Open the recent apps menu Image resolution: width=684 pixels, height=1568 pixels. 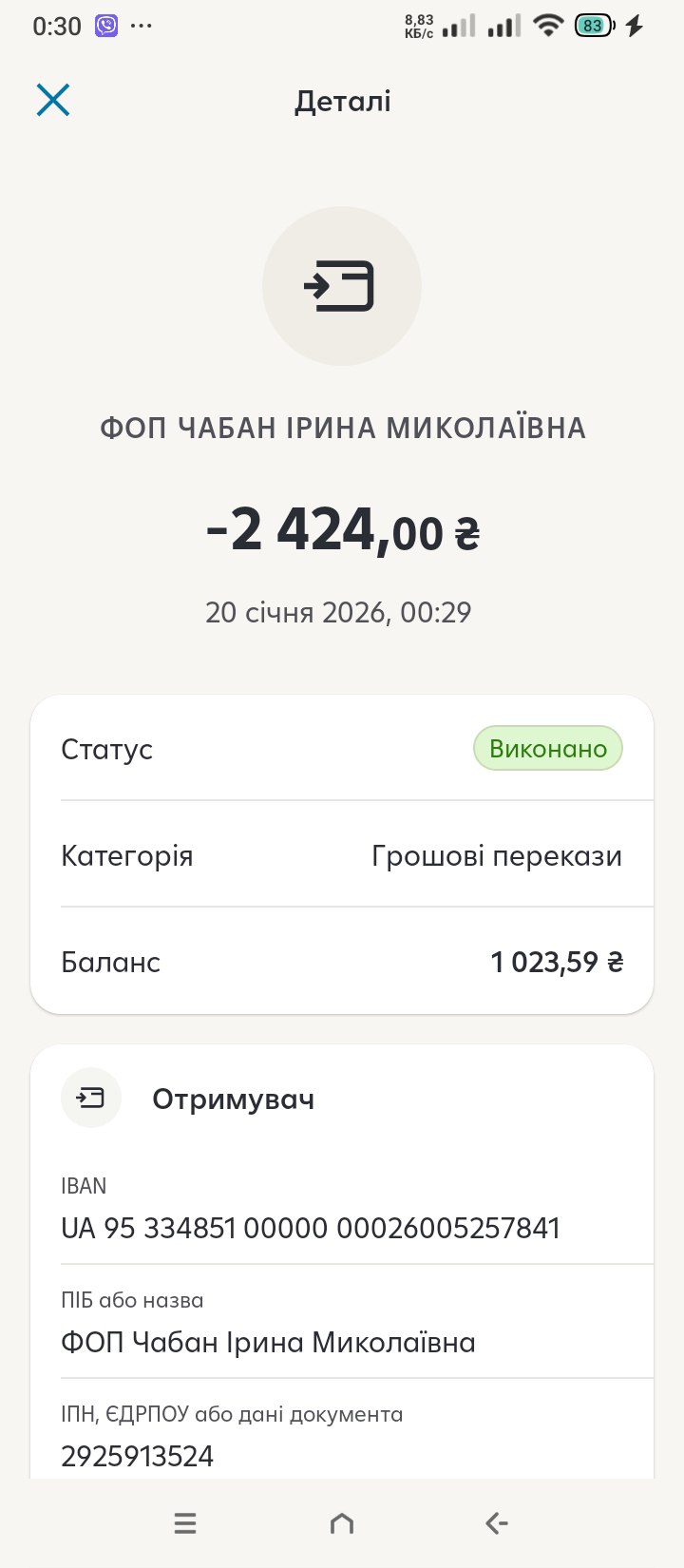185,1523
